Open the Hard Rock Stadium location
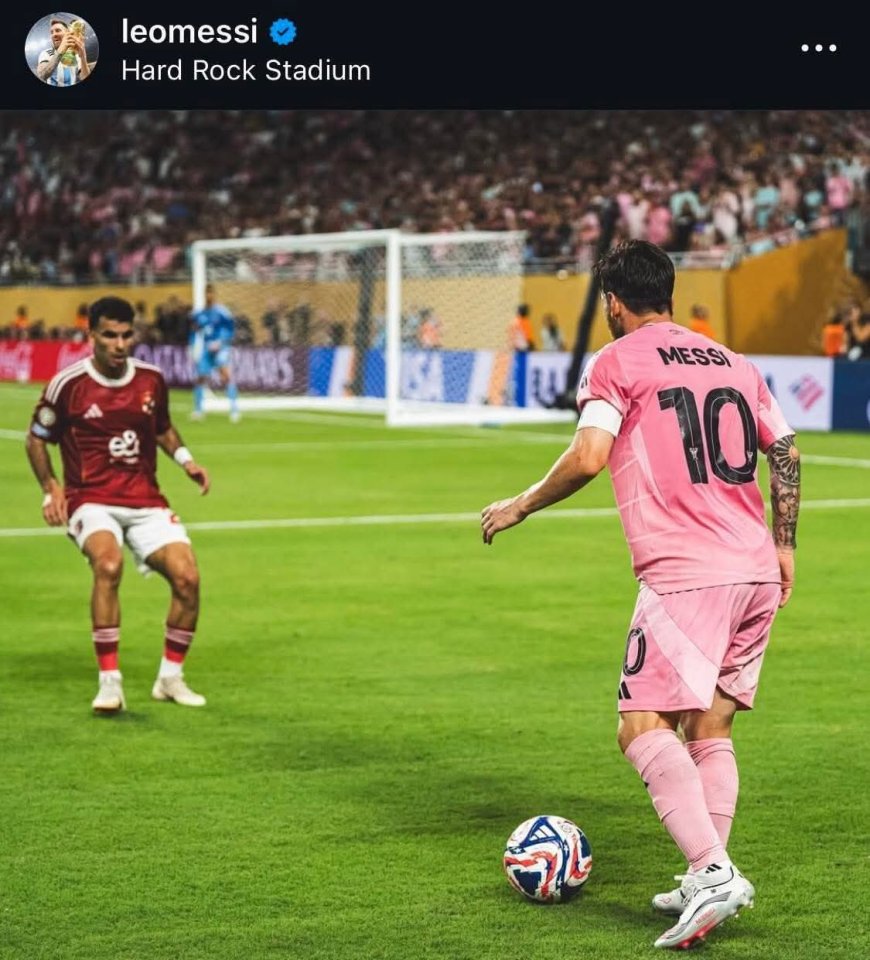Screen dimensions: 870x960 [245, 71]
